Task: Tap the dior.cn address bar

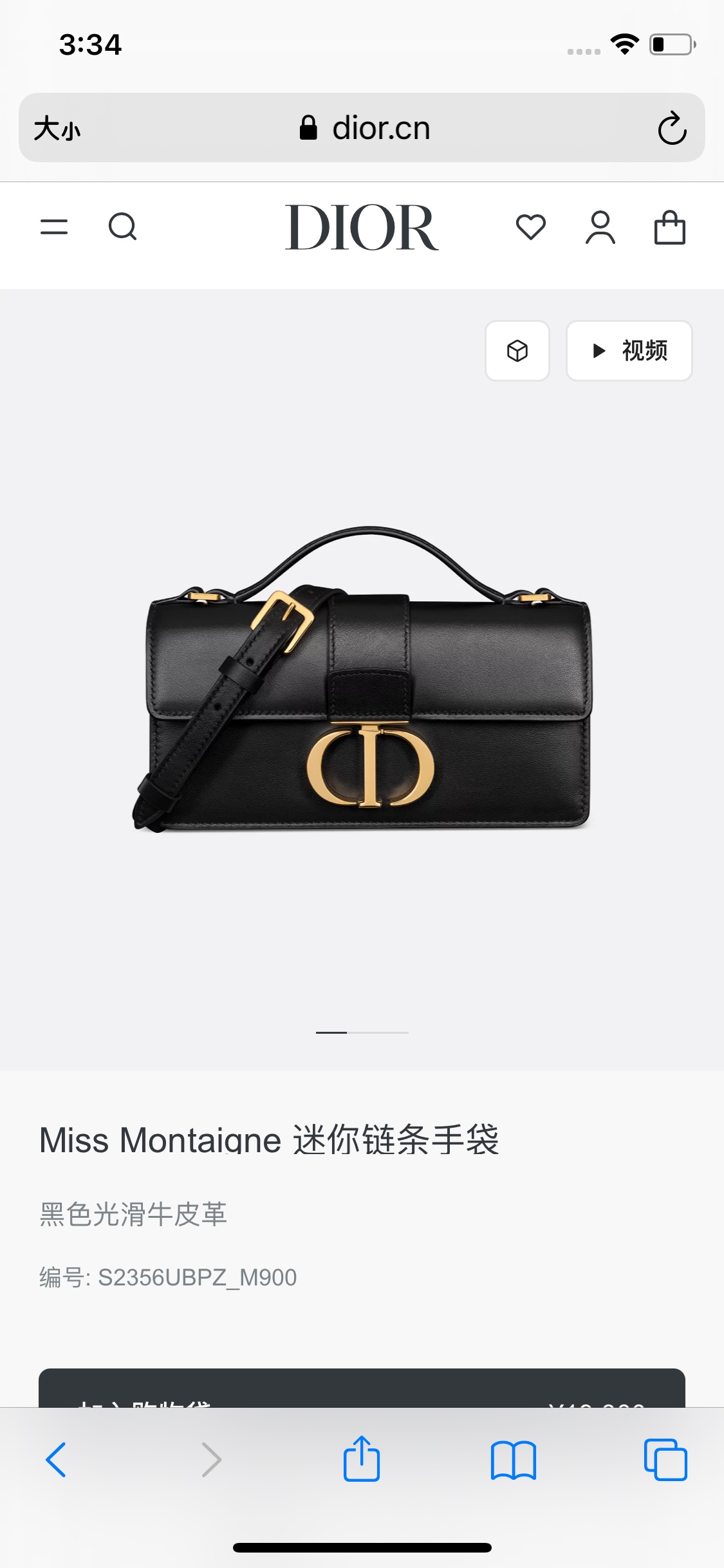Action: [x=364, y=128]
